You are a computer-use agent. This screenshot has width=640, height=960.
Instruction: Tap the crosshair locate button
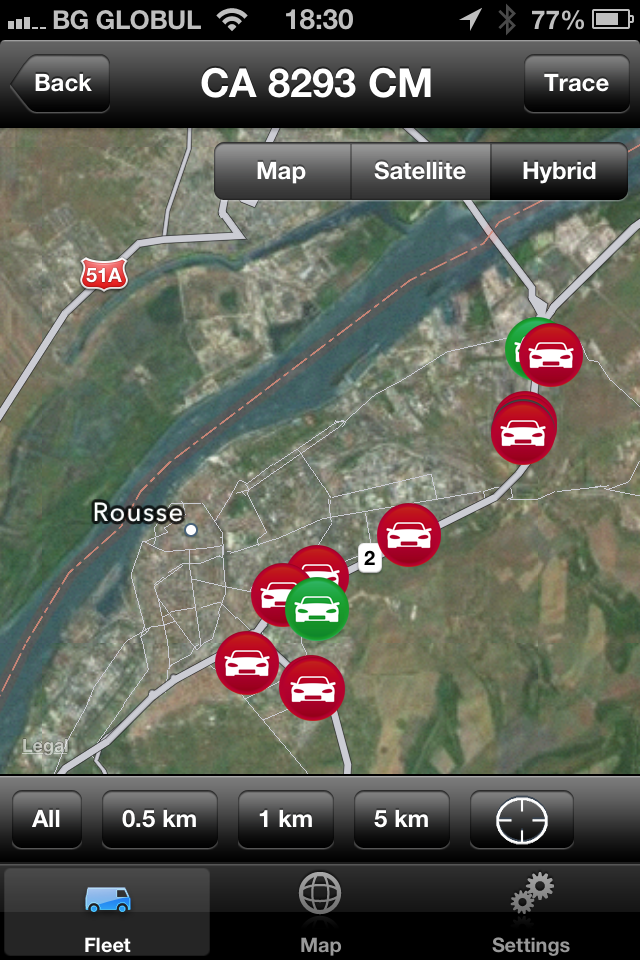522,820
